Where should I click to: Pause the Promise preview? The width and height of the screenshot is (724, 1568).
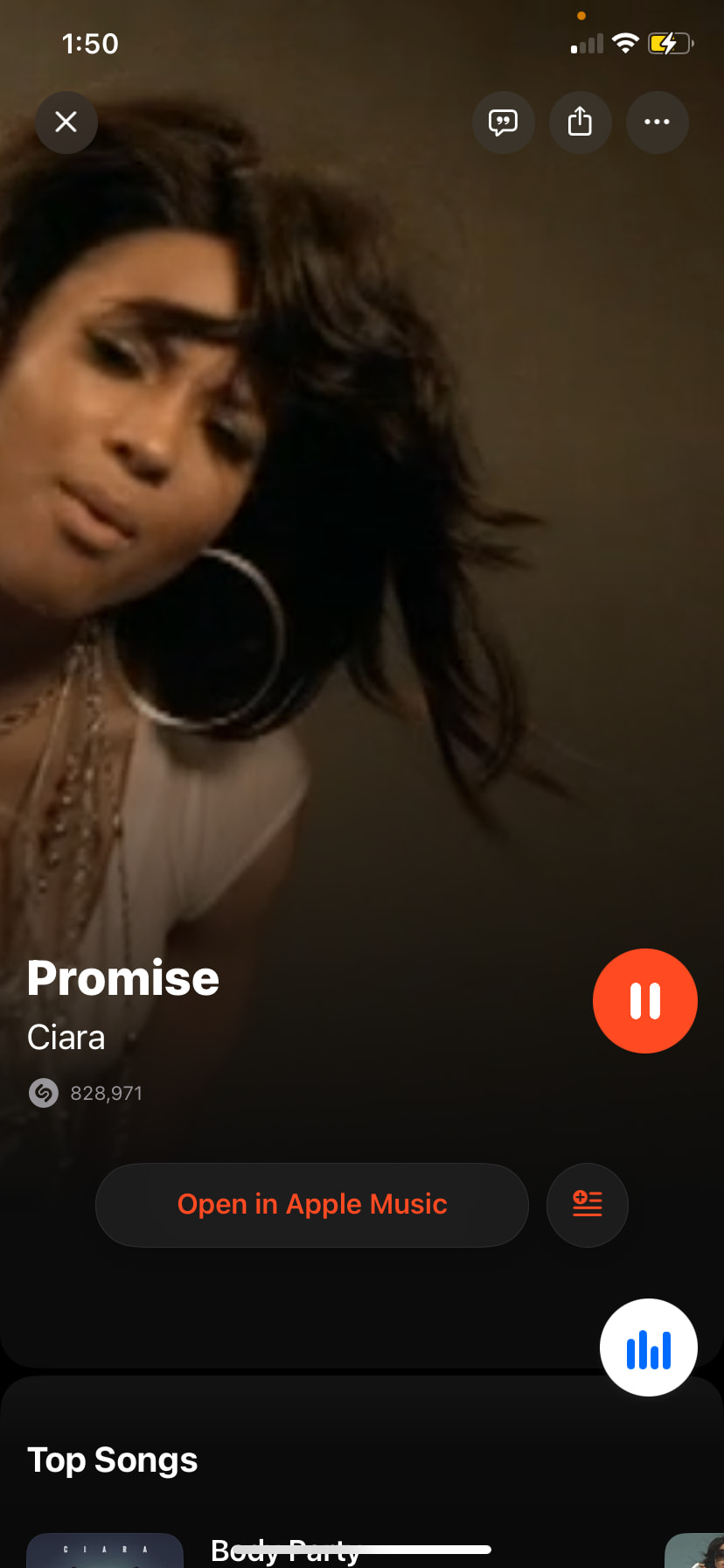[644, 1001]
